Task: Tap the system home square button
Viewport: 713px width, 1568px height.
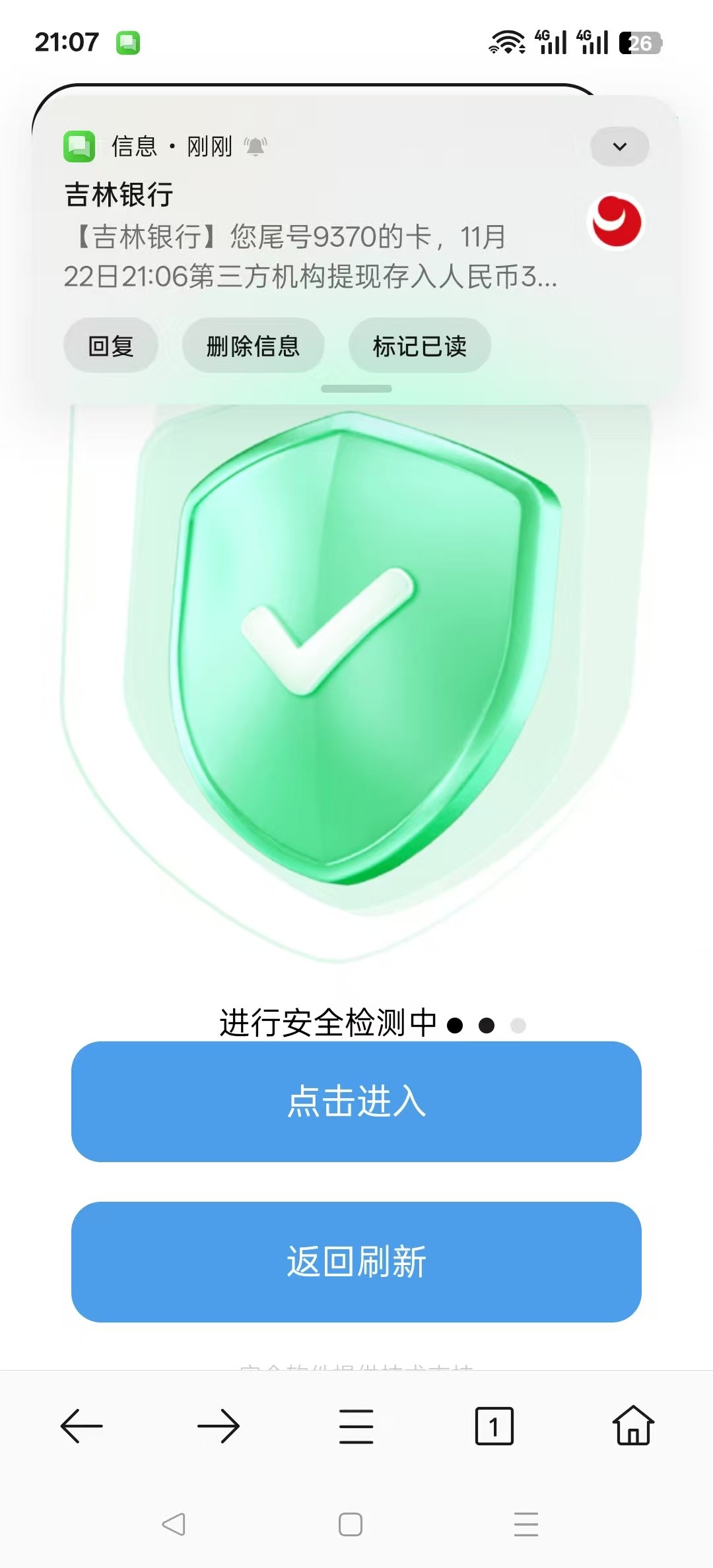Action: [x=351, y=1524]
